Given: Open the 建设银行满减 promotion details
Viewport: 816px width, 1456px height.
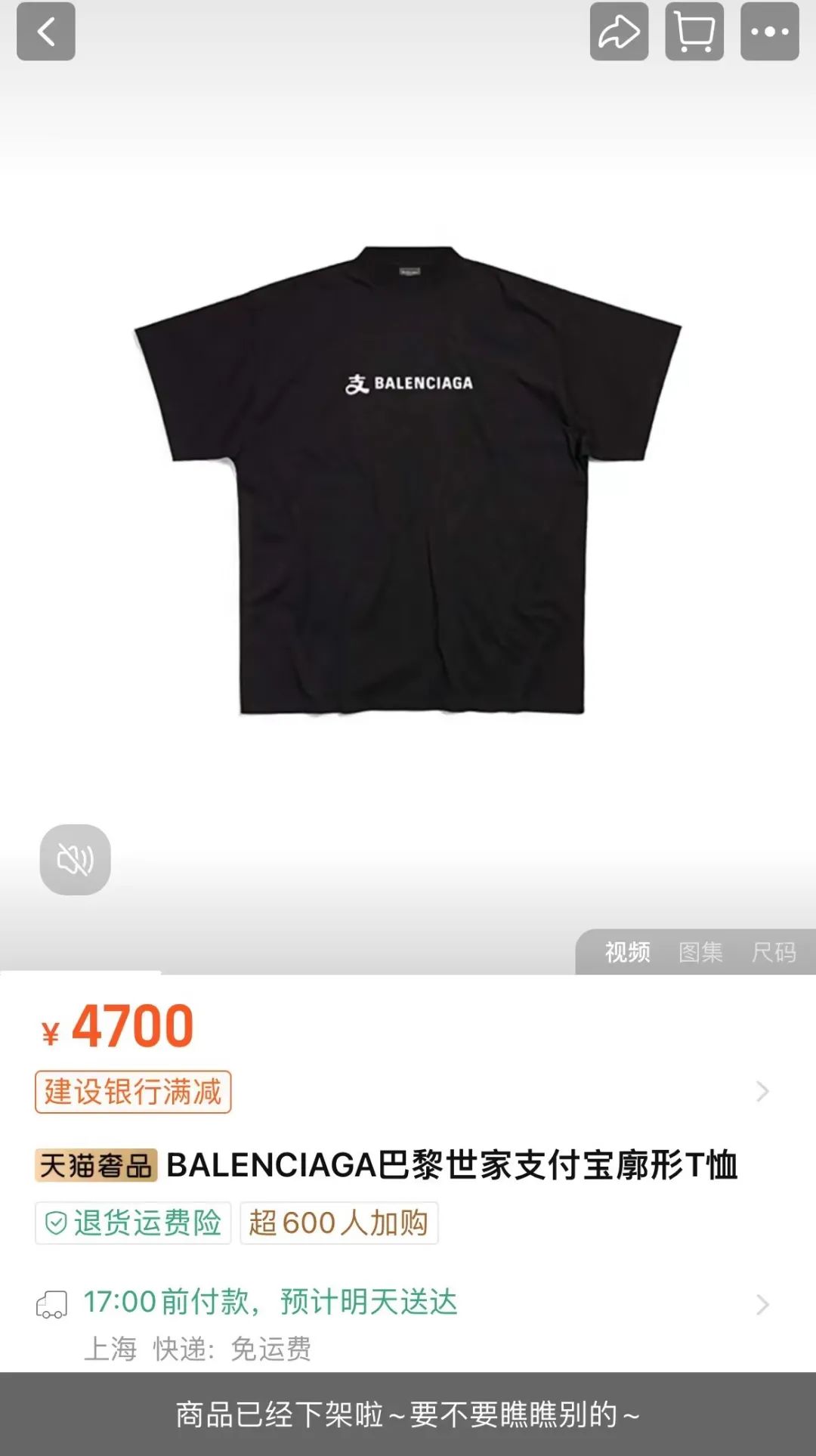Looking at the screenshot, I should (x=133, y=1092).
